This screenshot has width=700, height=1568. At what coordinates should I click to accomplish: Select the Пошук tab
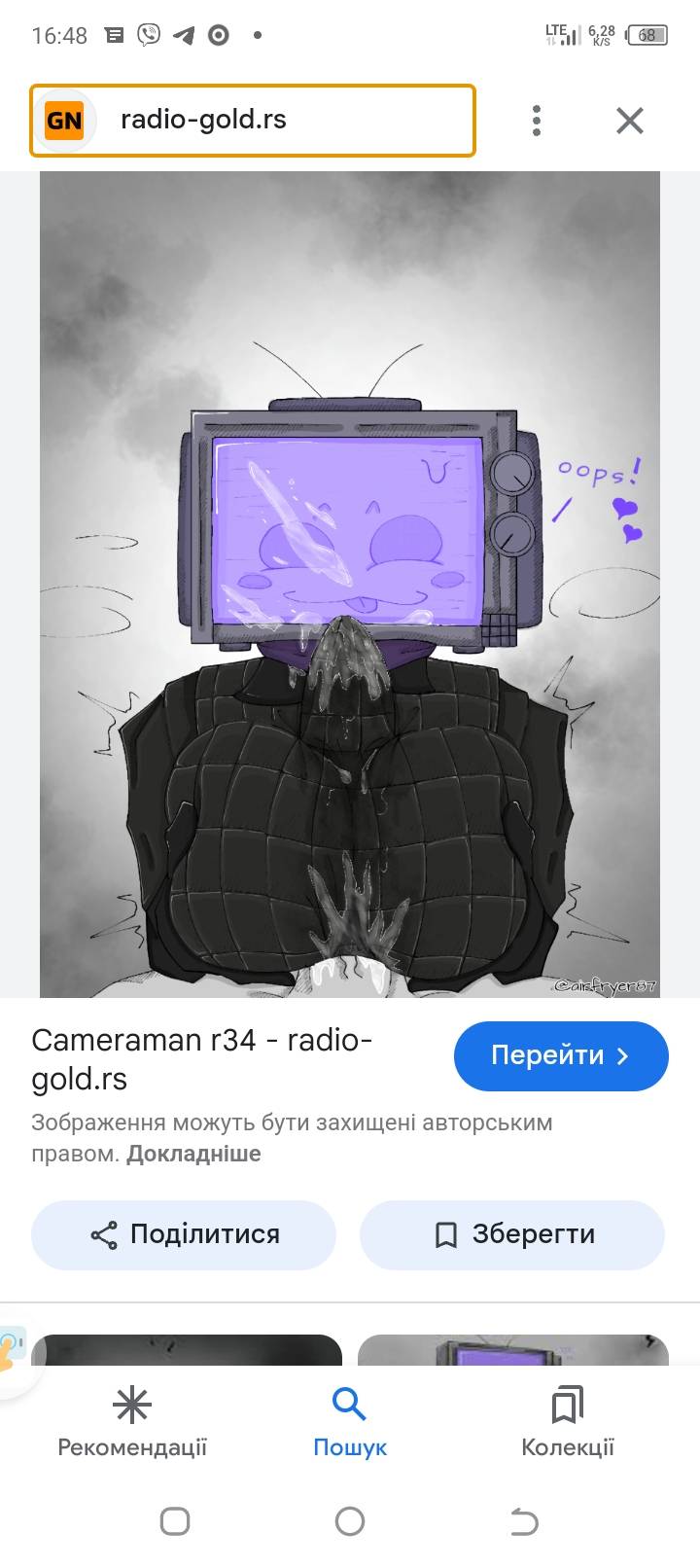[x=350, y=1422]
